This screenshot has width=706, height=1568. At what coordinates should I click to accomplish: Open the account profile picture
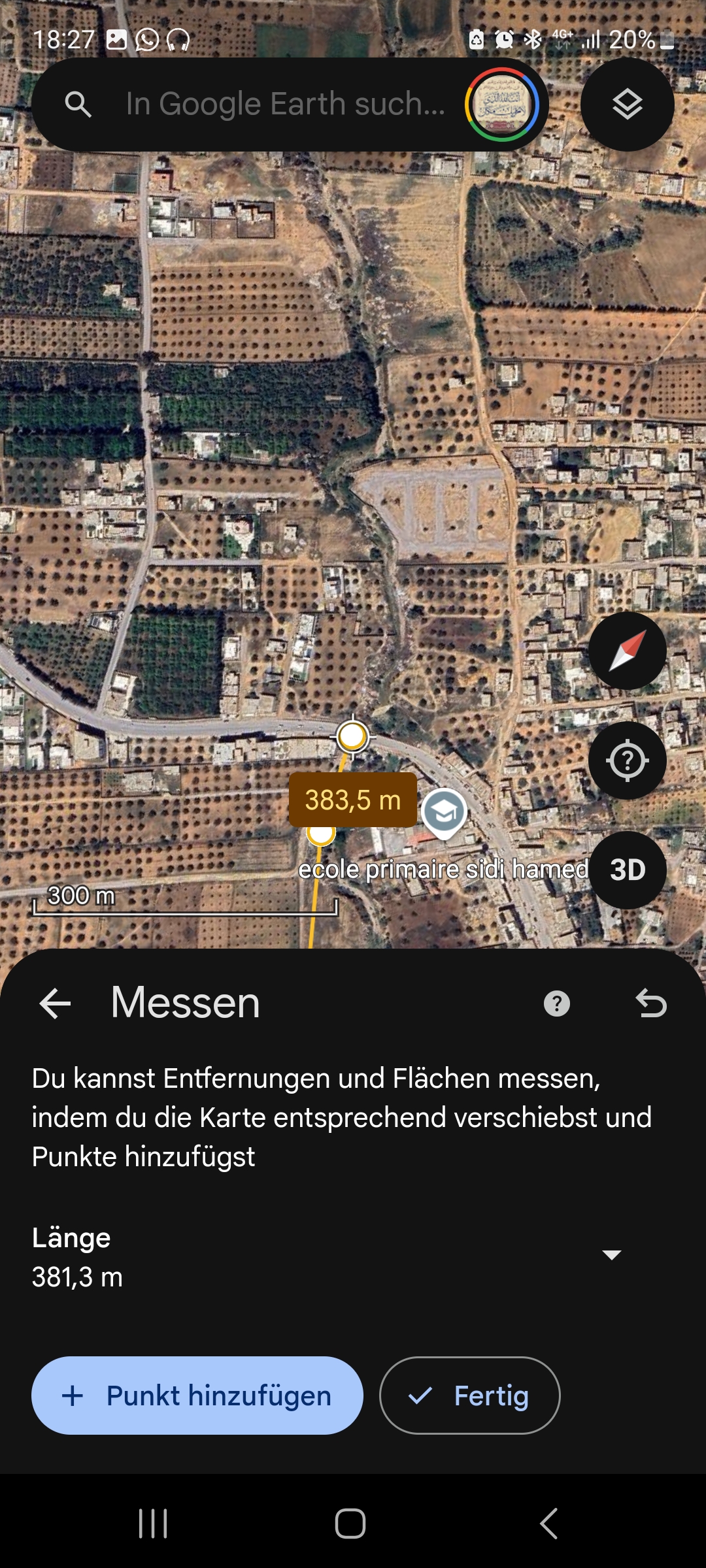(x=502, y=105)
